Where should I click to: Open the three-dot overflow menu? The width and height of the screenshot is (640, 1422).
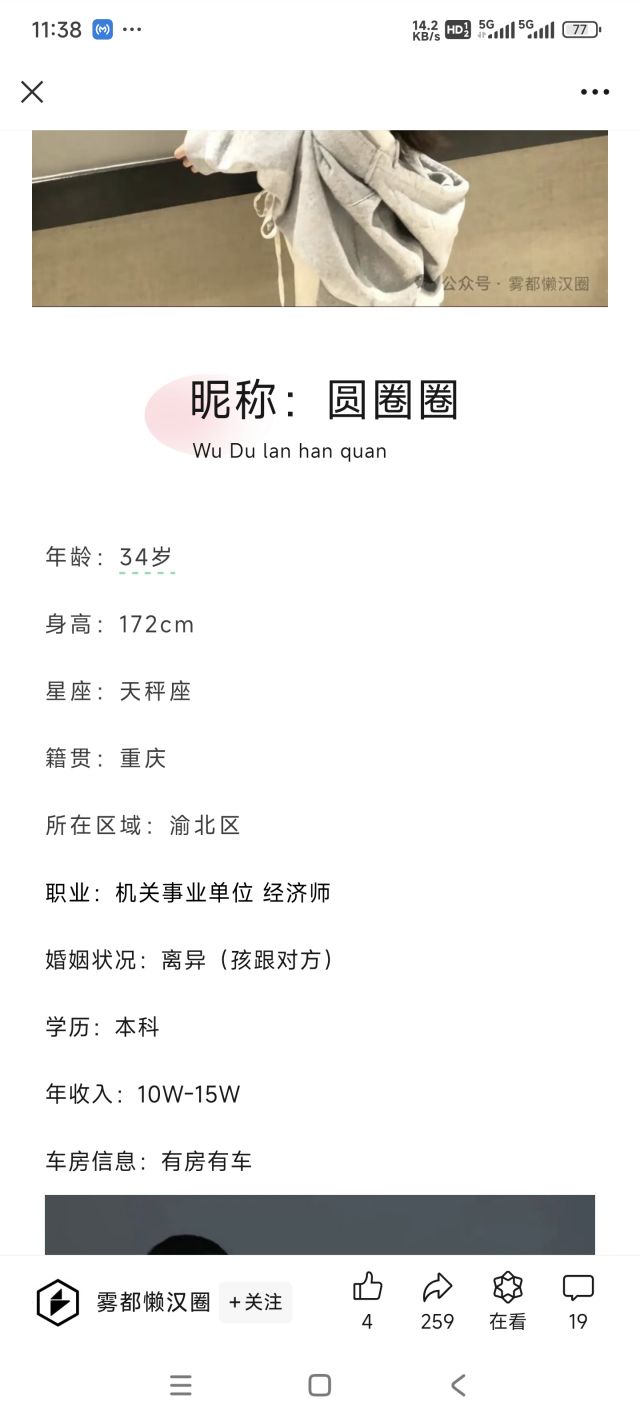[x=594, y=92]
